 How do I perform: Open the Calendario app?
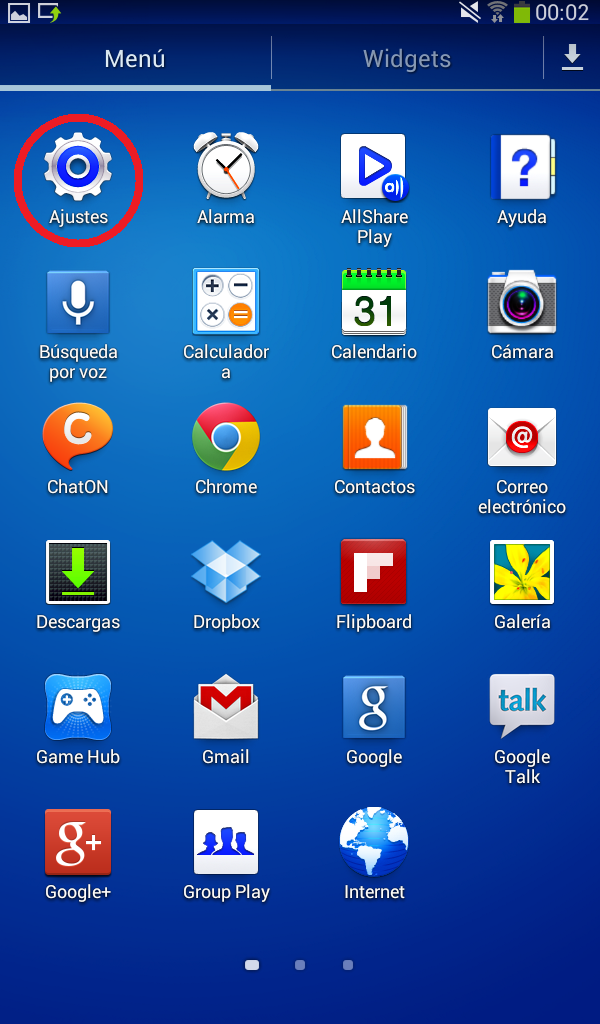(x=374, y=304)
